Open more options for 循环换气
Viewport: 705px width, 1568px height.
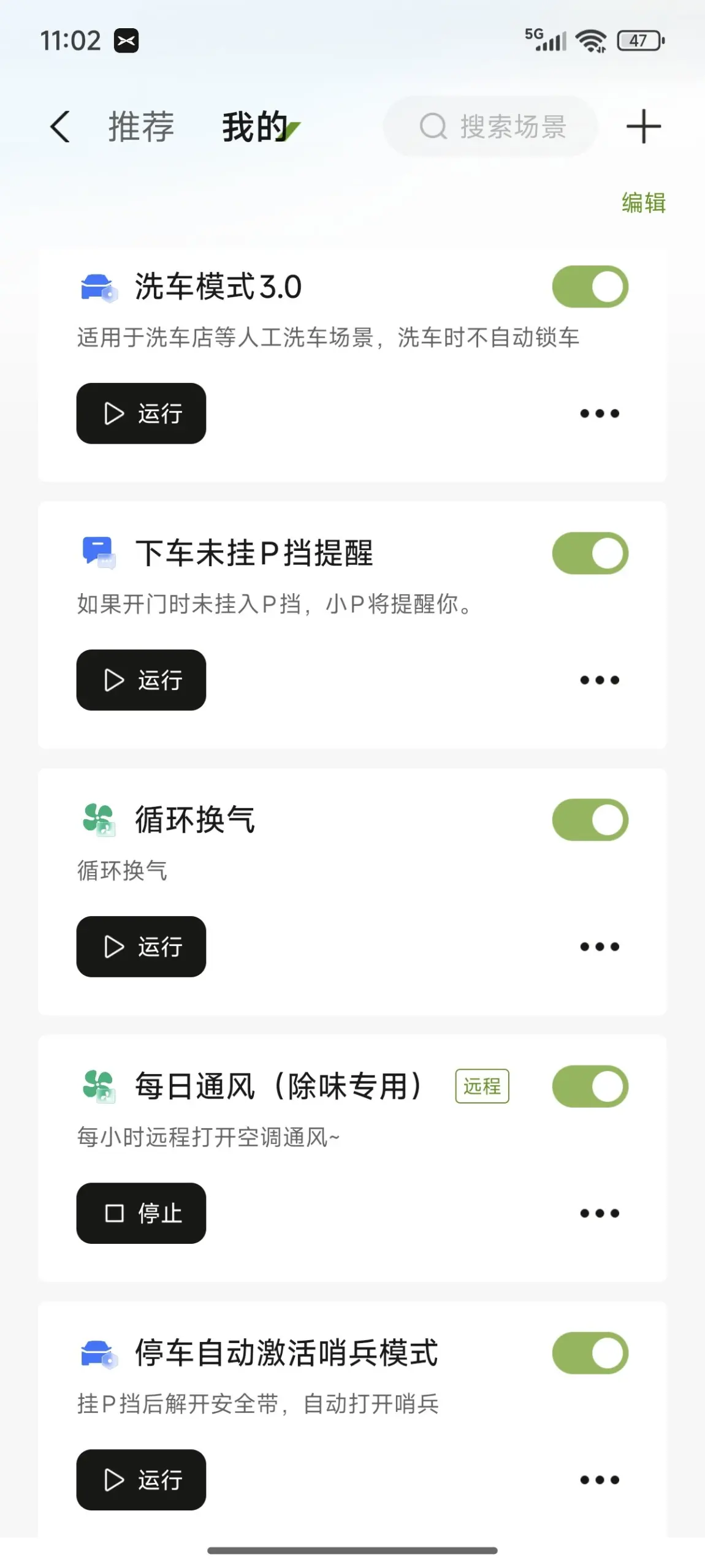(x=600, y=947)
